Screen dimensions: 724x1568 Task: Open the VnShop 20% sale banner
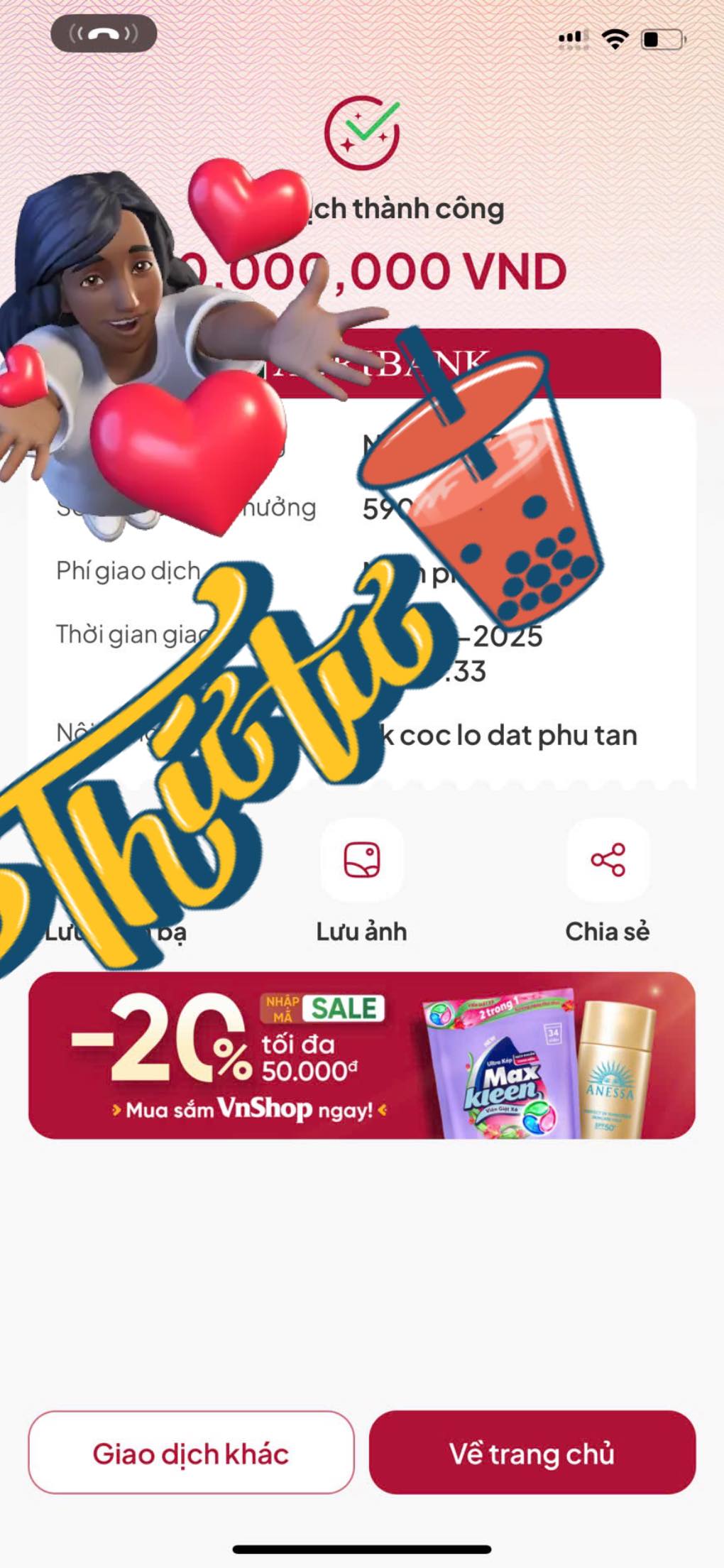(362, 1055)
